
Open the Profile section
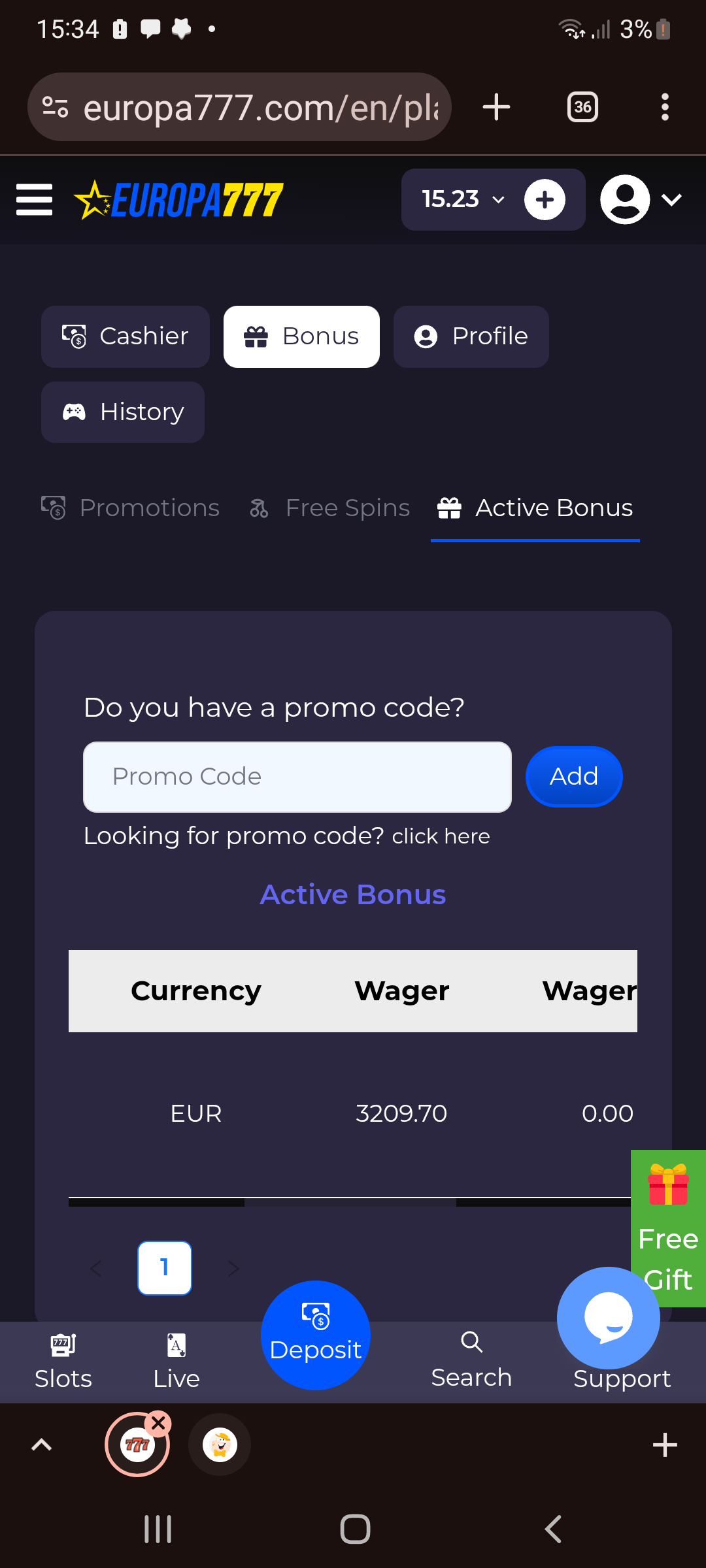click(471, 336)
